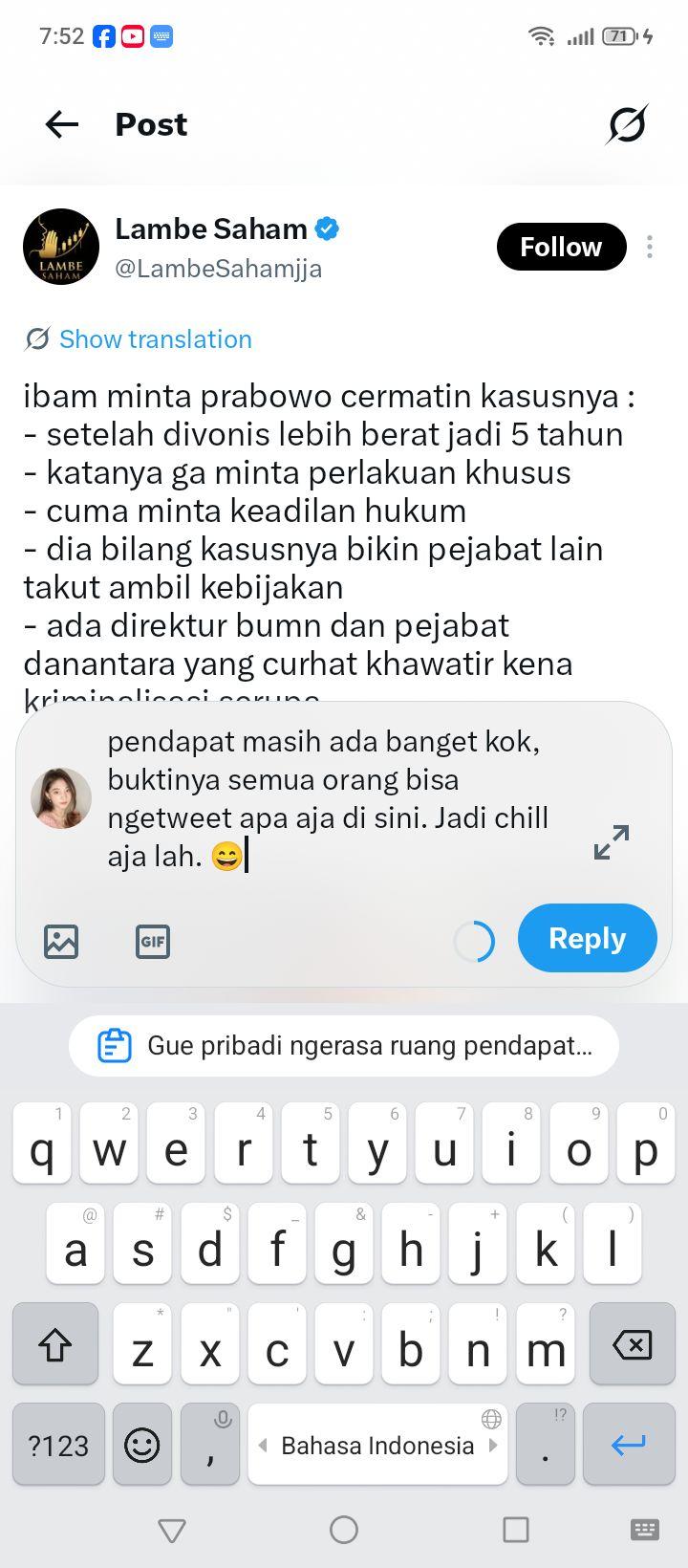Insert a line break with the enter key
Screen dimensions: 688x1568
coord(629,1444)
